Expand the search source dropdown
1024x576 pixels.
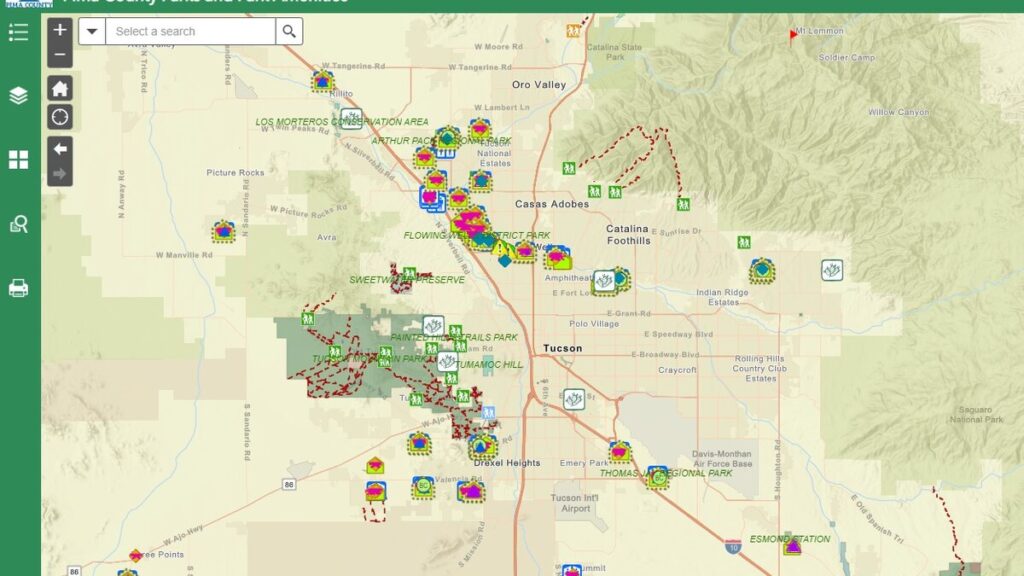(92, 31)
